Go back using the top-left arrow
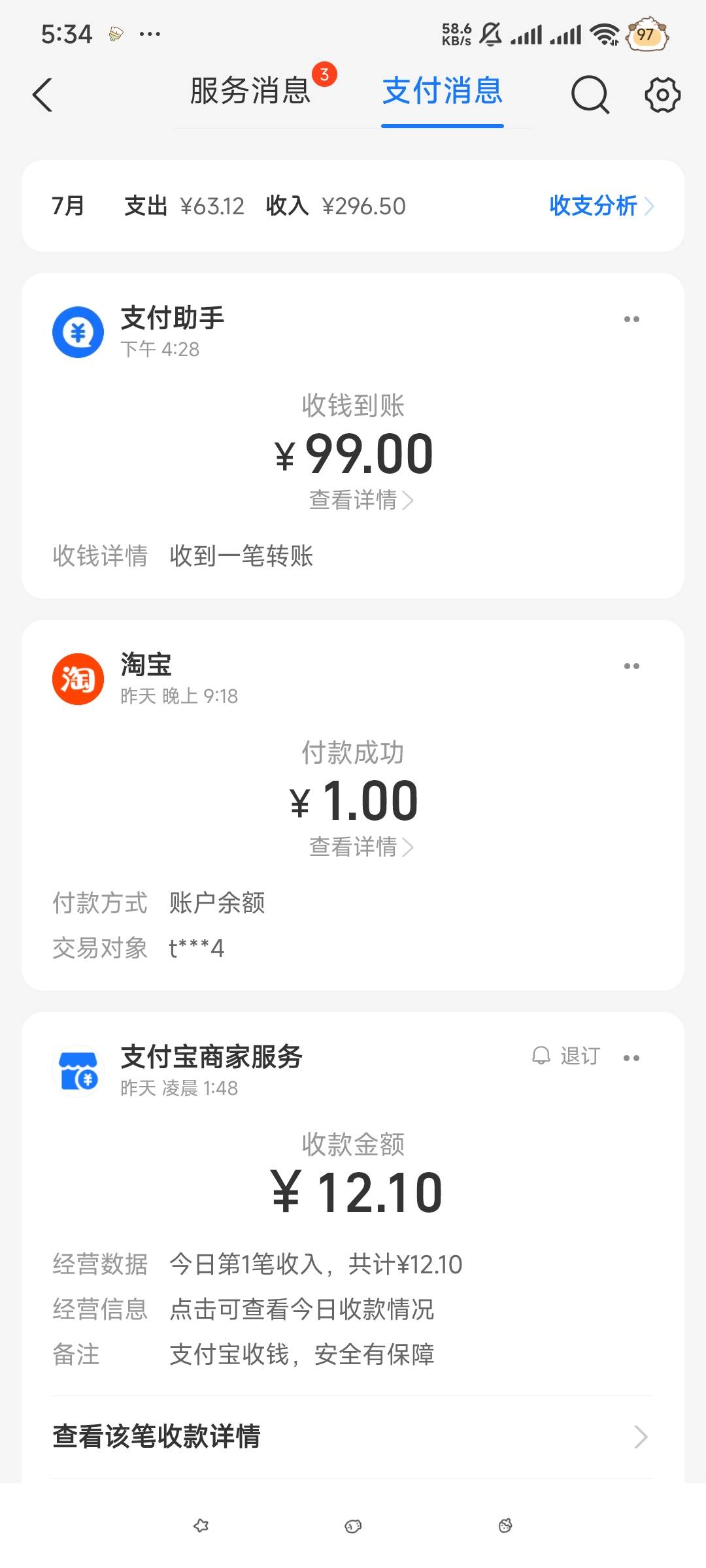706x1568 pixels. coord(42,95)
